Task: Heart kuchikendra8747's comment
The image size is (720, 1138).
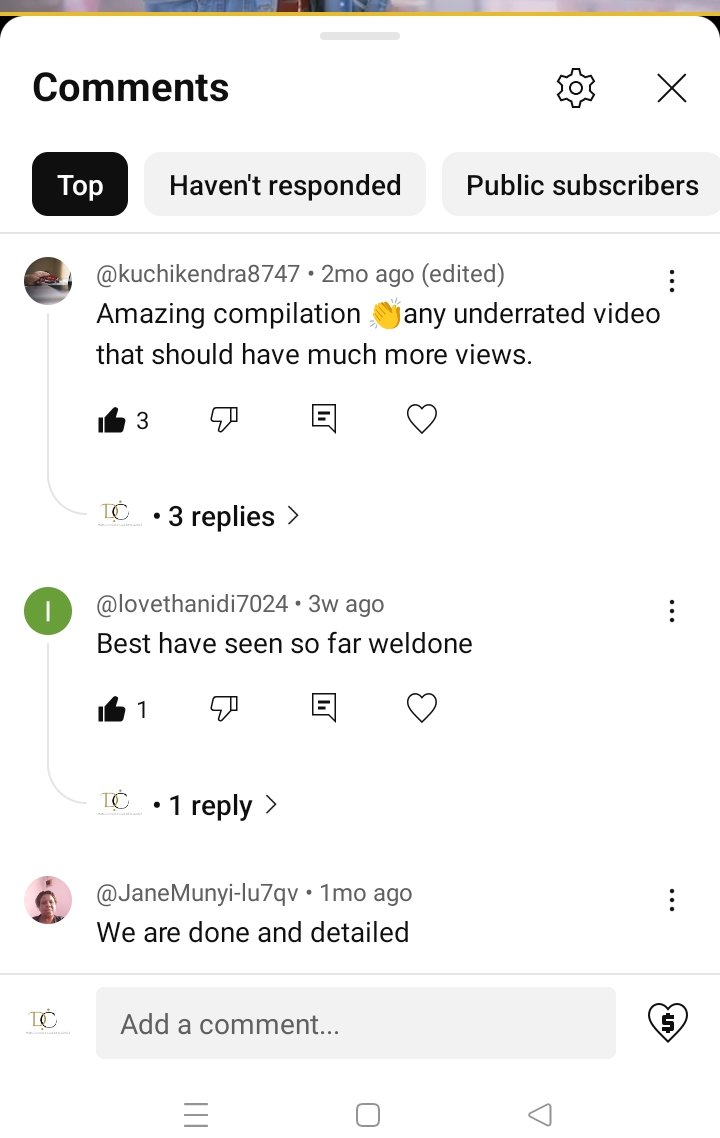Action: [422, 420]
